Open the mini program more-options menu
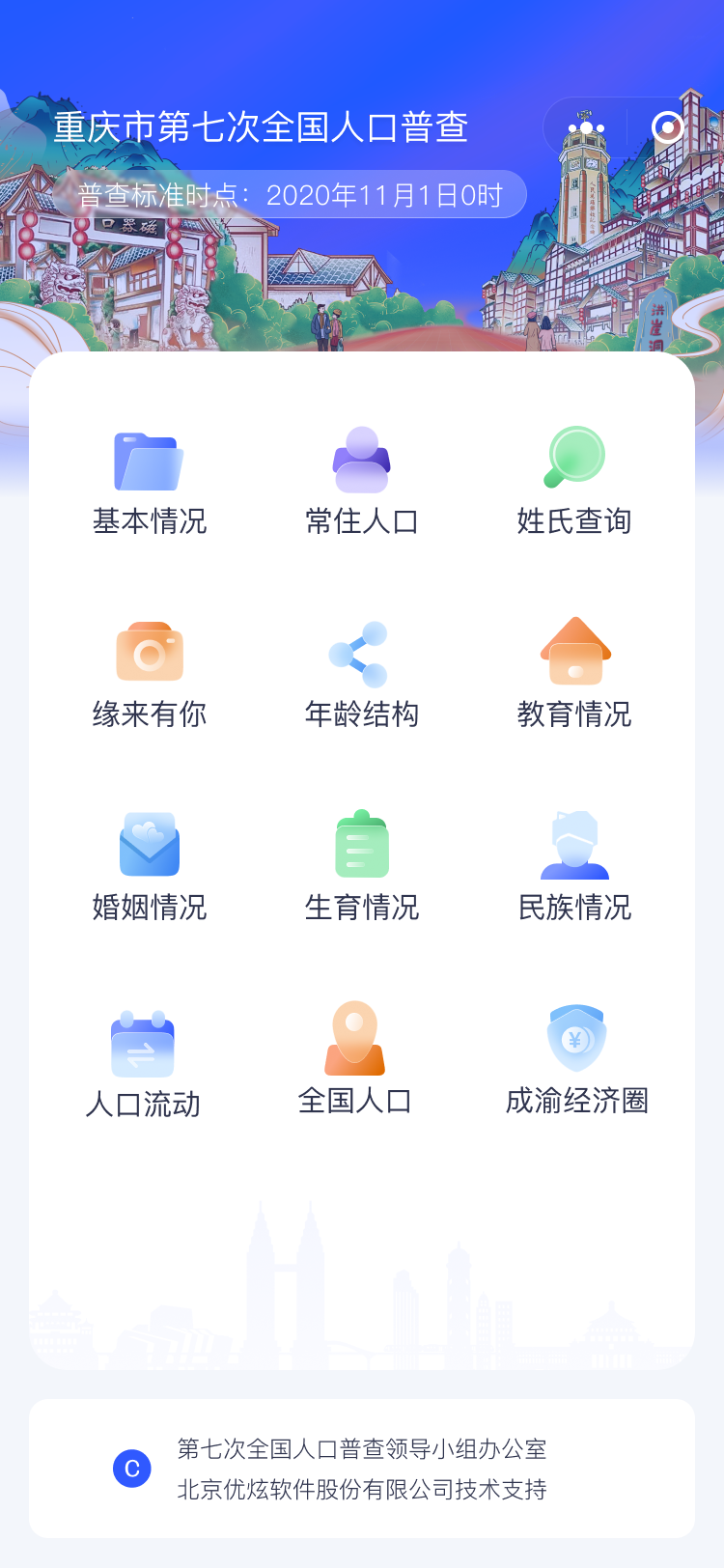Viewport: 724px width, 1568px height. (x=586, y=127)
